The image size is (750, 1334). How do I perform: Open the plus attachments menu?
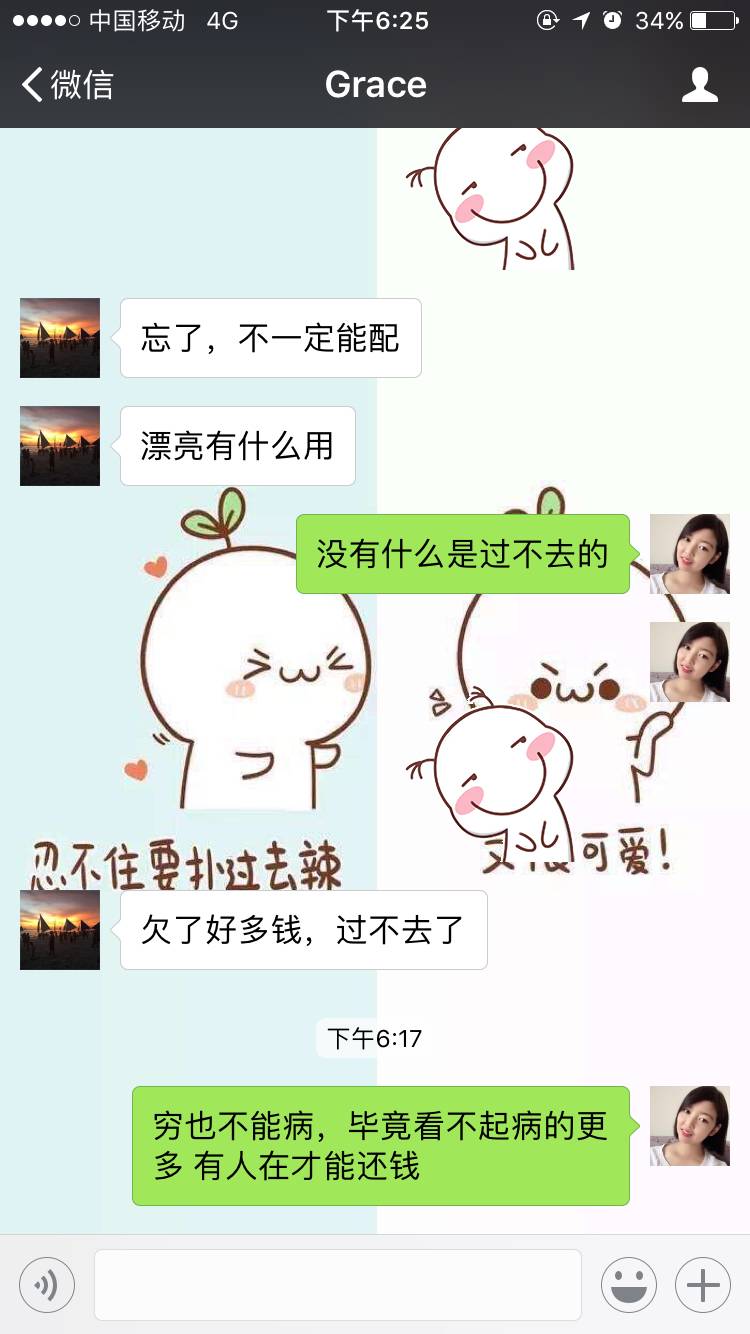703,1285
